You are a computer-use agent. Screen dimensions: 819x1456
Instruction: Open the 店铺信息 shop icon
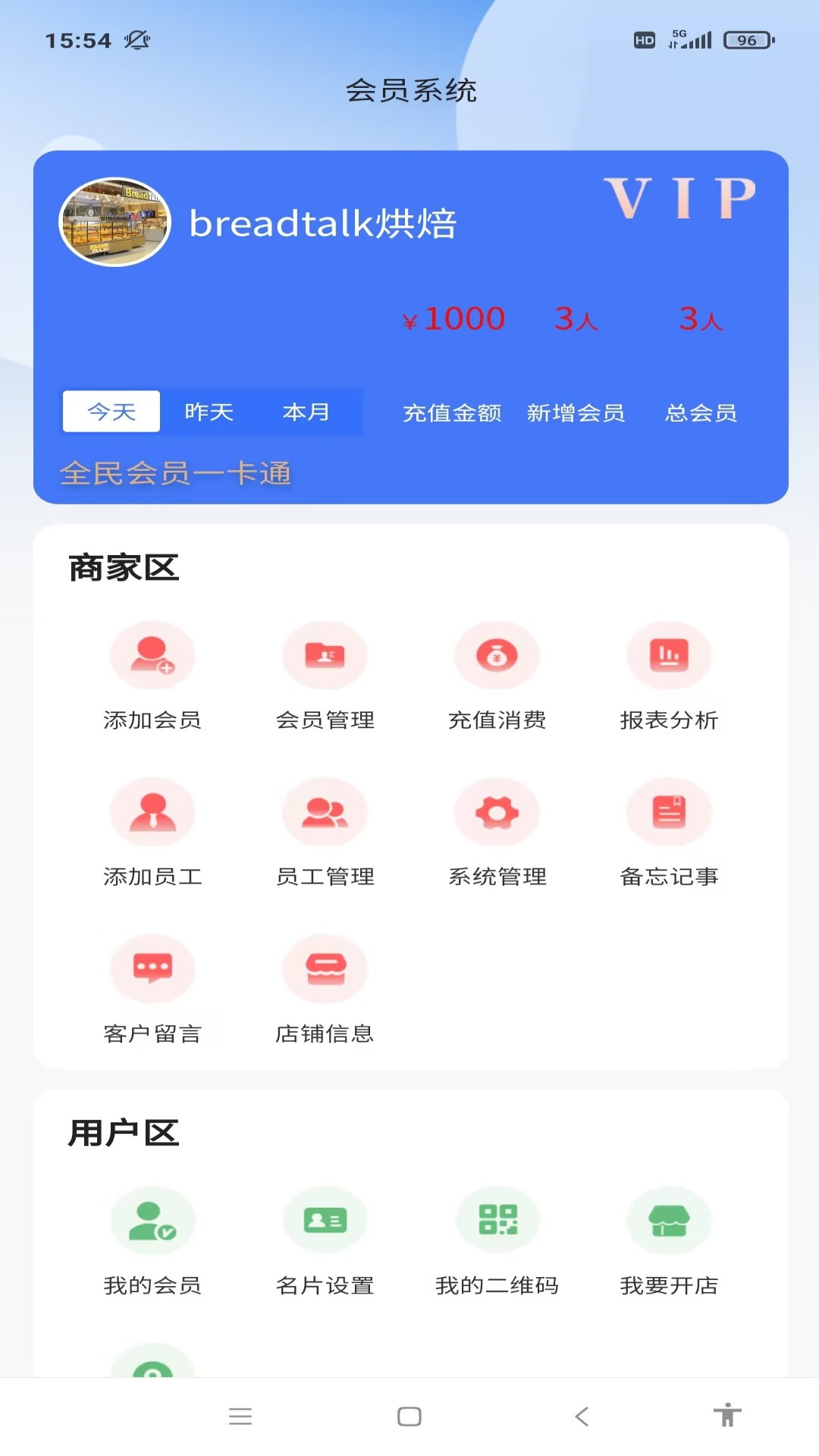point(325,968)
